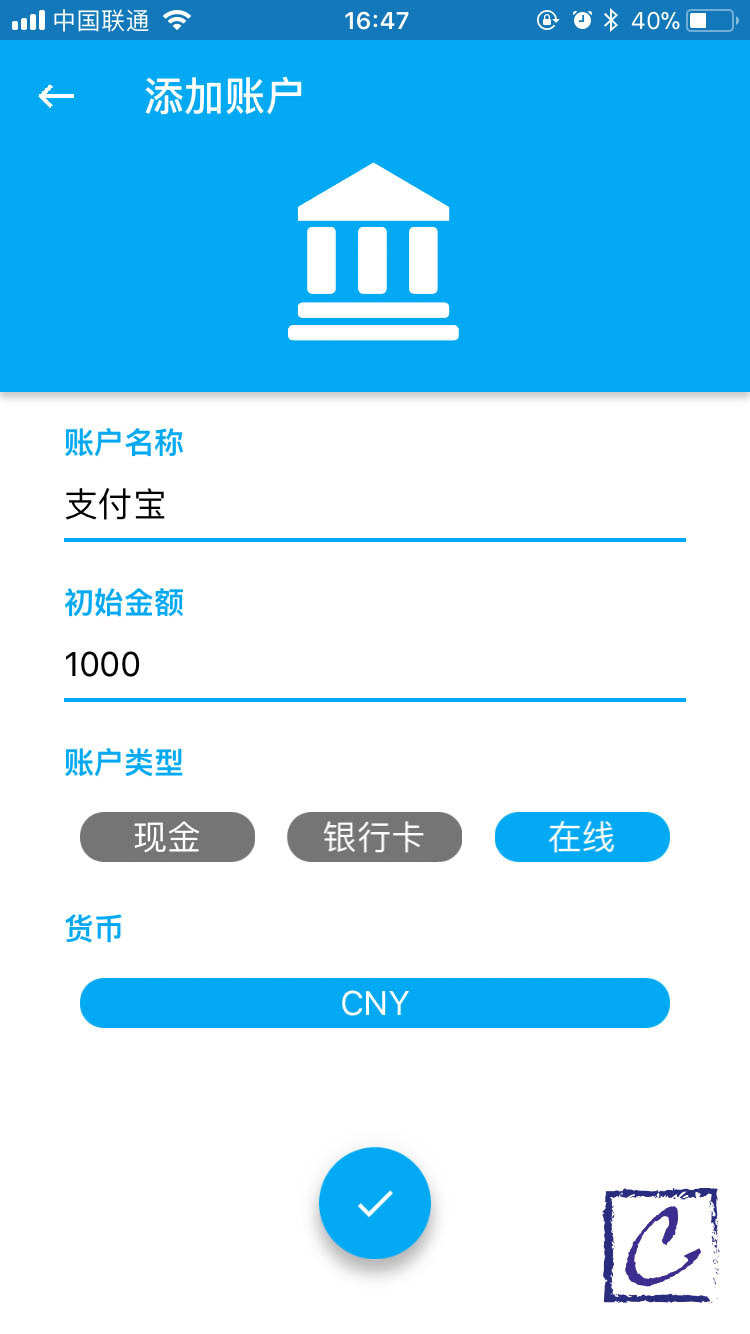The image size is (750, 1334).
Task: Select 现金 as the account type
Action: tap(167, 837)
